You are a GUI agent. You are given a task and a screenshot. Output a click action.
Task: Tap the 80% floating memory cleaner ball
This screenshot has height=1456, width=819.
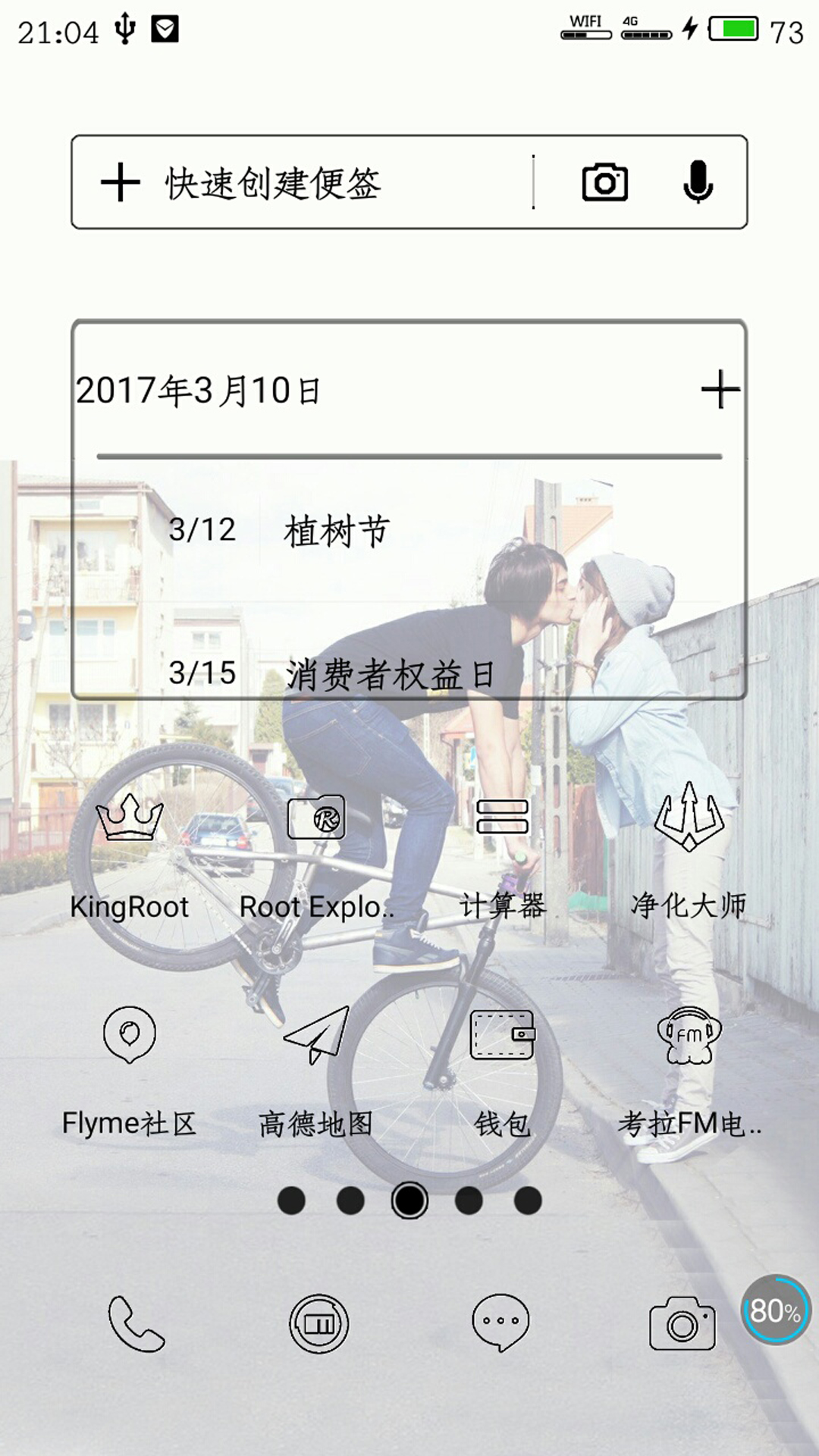point(776,1310)
